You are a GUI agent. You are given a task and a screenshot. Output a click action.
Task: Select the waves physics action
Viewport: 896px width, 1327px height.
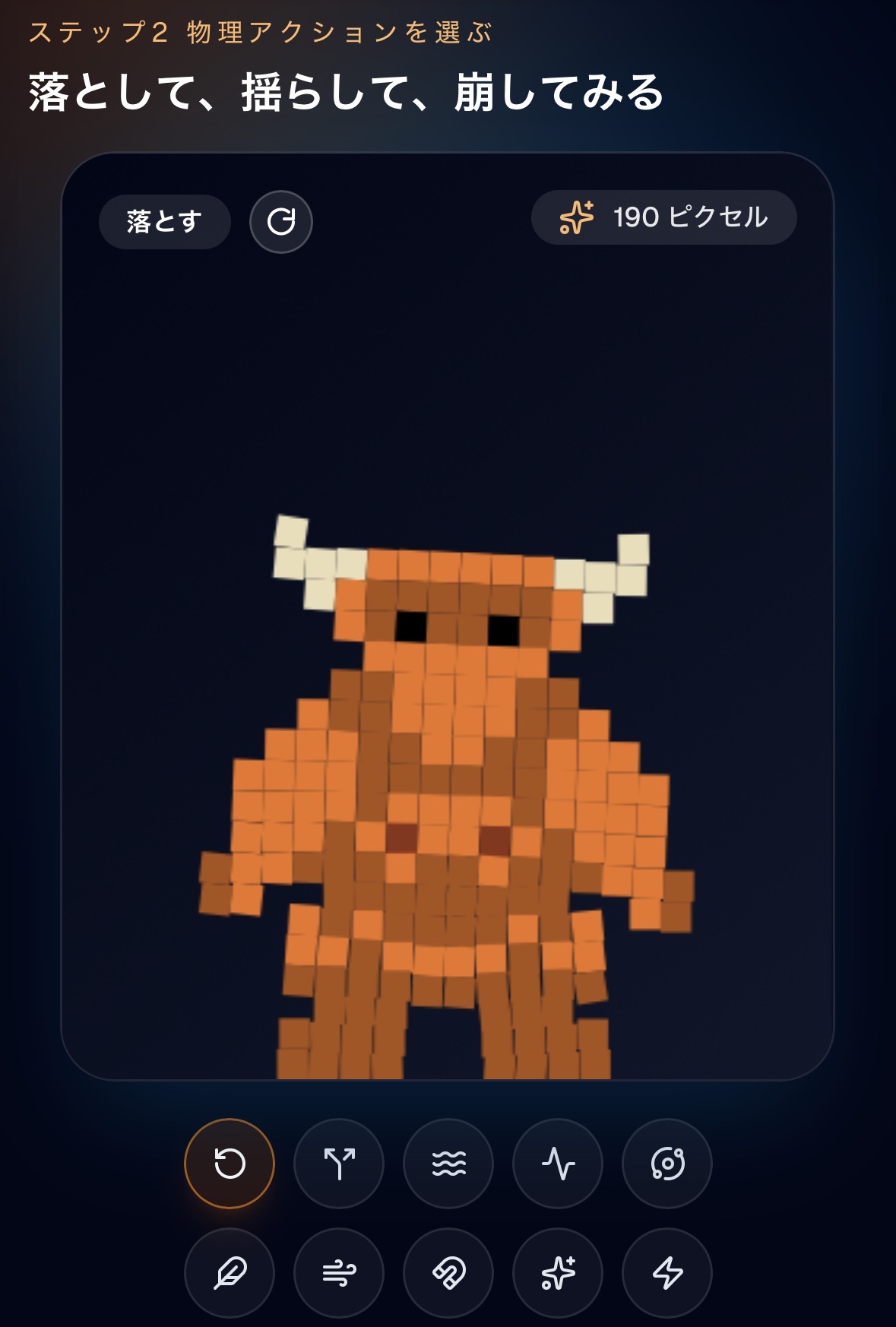tap(448, 1164)
